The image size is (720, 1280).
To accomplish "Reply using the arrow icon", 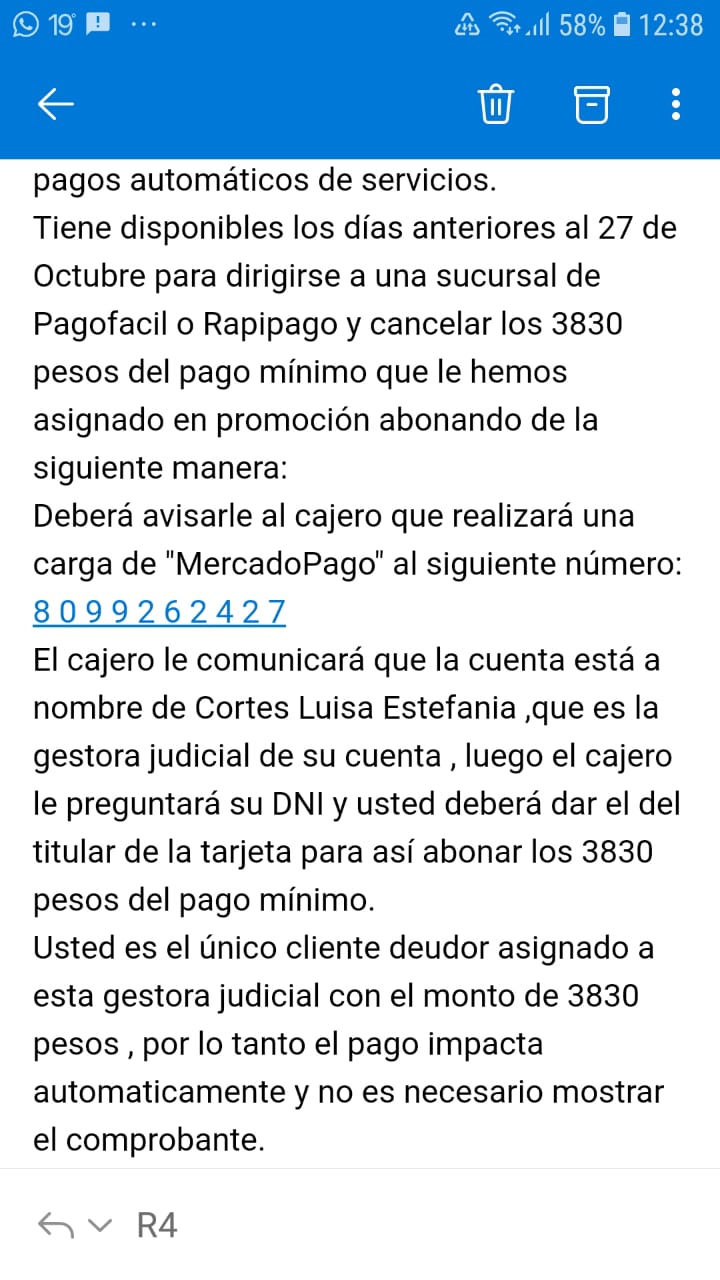I will (x=55, y=1225).
